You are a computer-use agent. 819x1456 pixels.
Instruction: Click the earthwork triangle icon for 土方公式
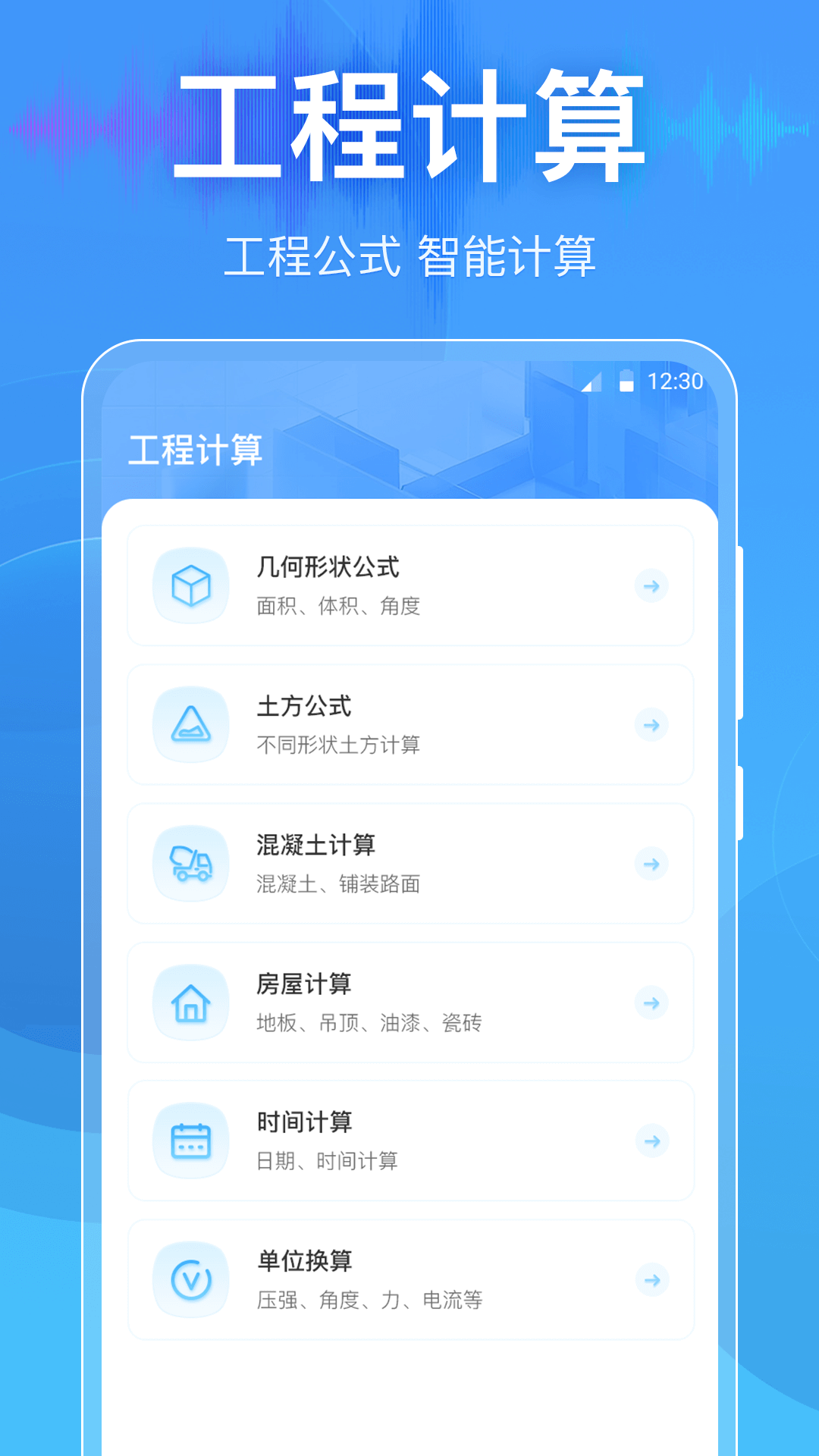(190, 724)
